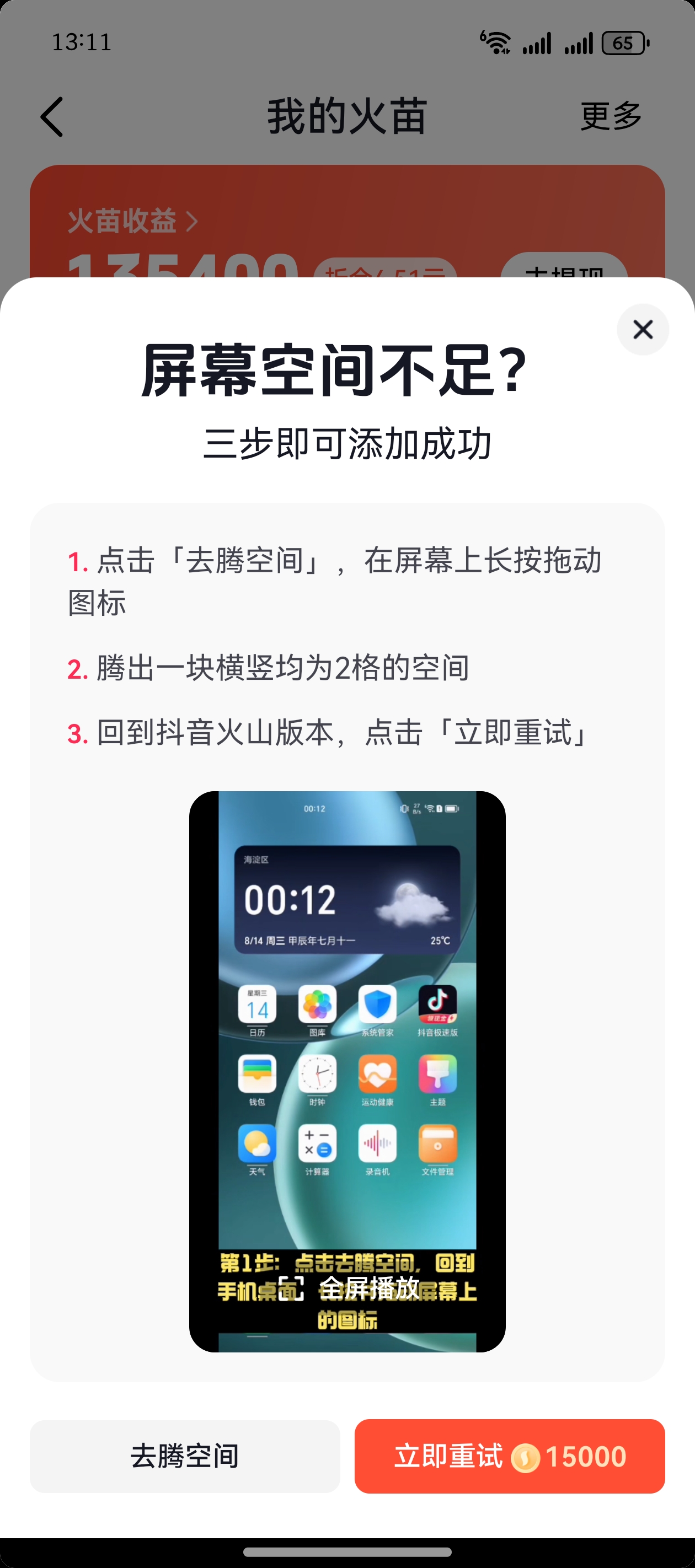The image size is (695, 1568).
Task: Tap 立即重试 for 15000 coins
Action: pyautogui.click(x=509, y=1456)
